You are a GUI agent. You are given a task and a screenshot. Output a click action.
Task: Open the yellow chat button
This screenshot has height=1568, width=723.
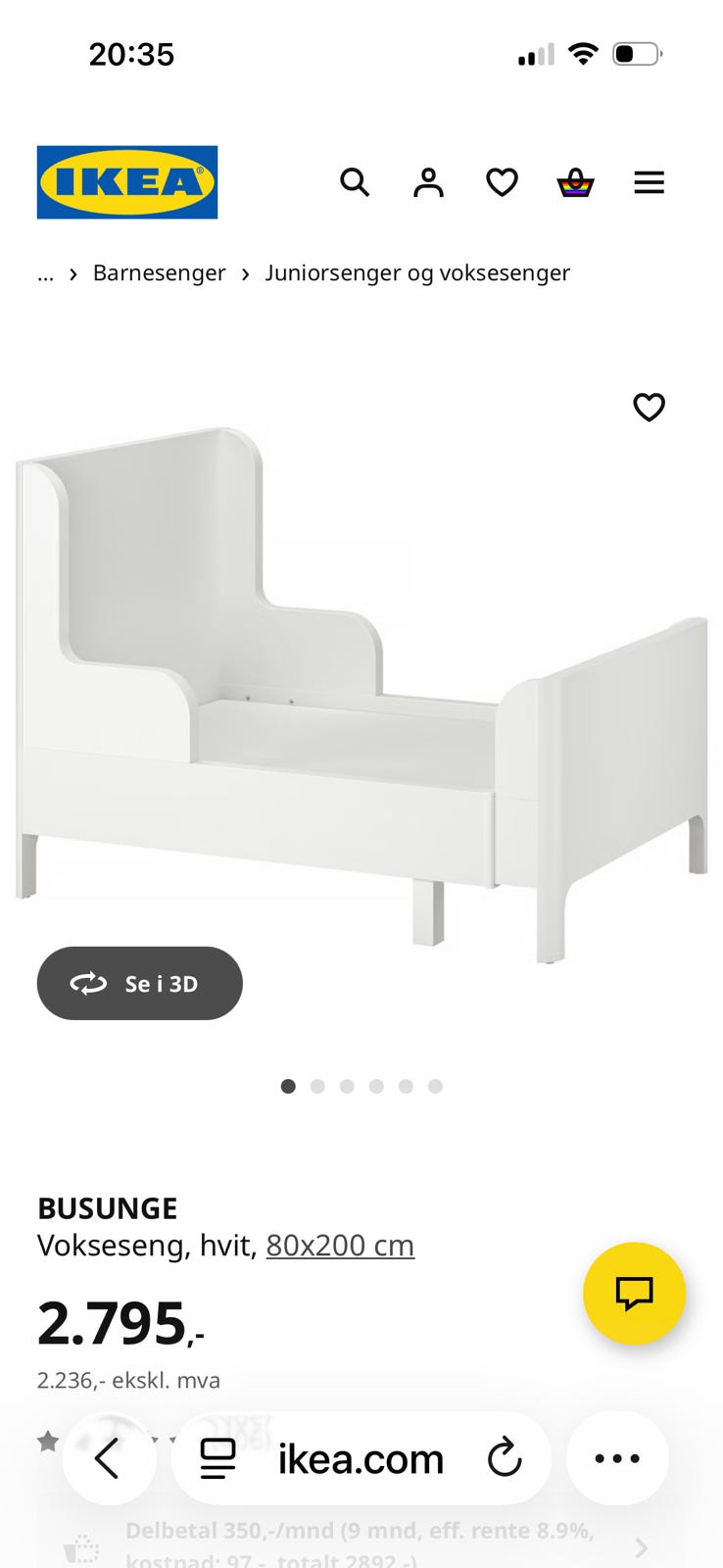tap(634, 1294)
